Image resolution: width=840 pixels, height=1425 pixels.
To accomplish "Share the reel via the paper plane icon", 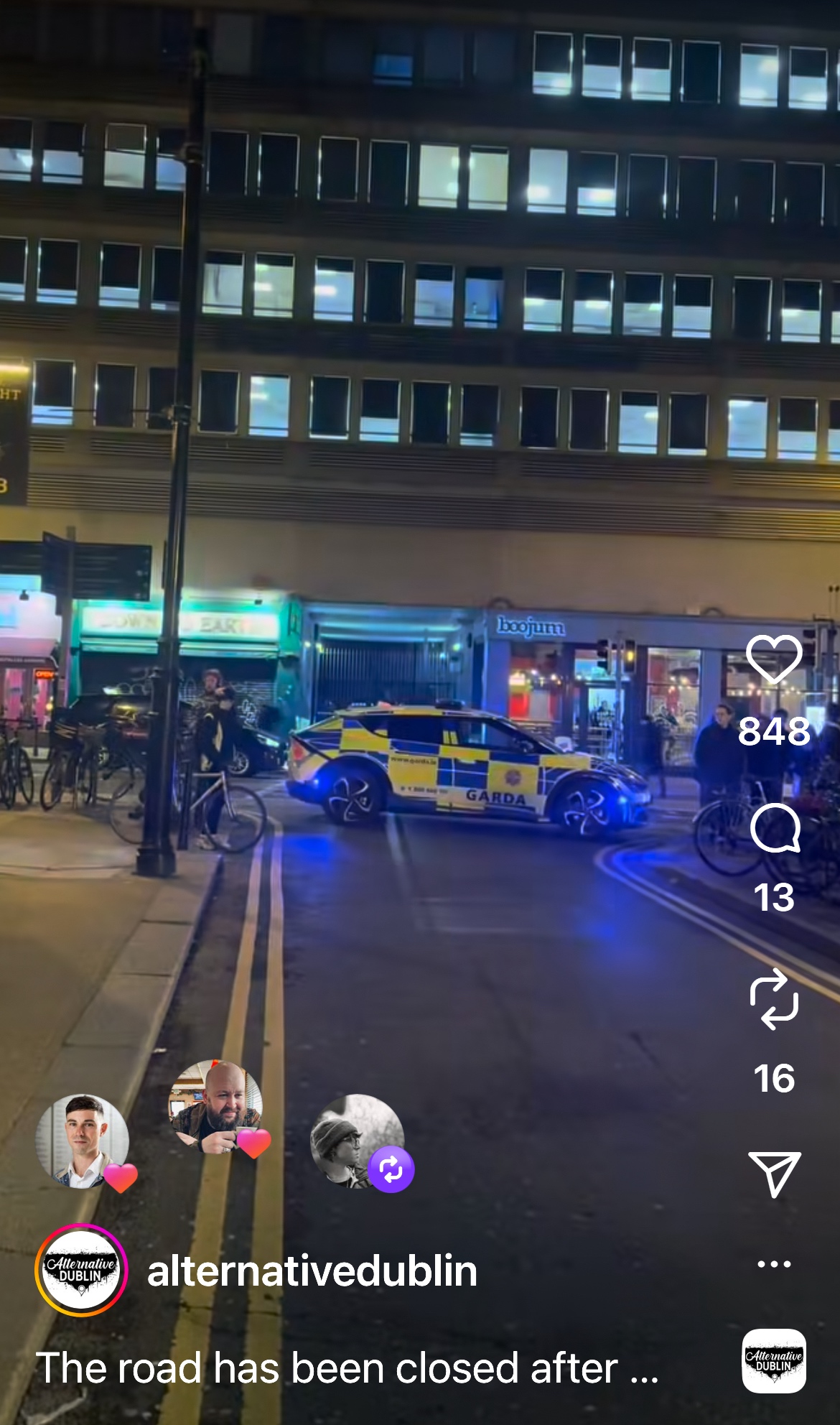I will [x=774, y=1174].
